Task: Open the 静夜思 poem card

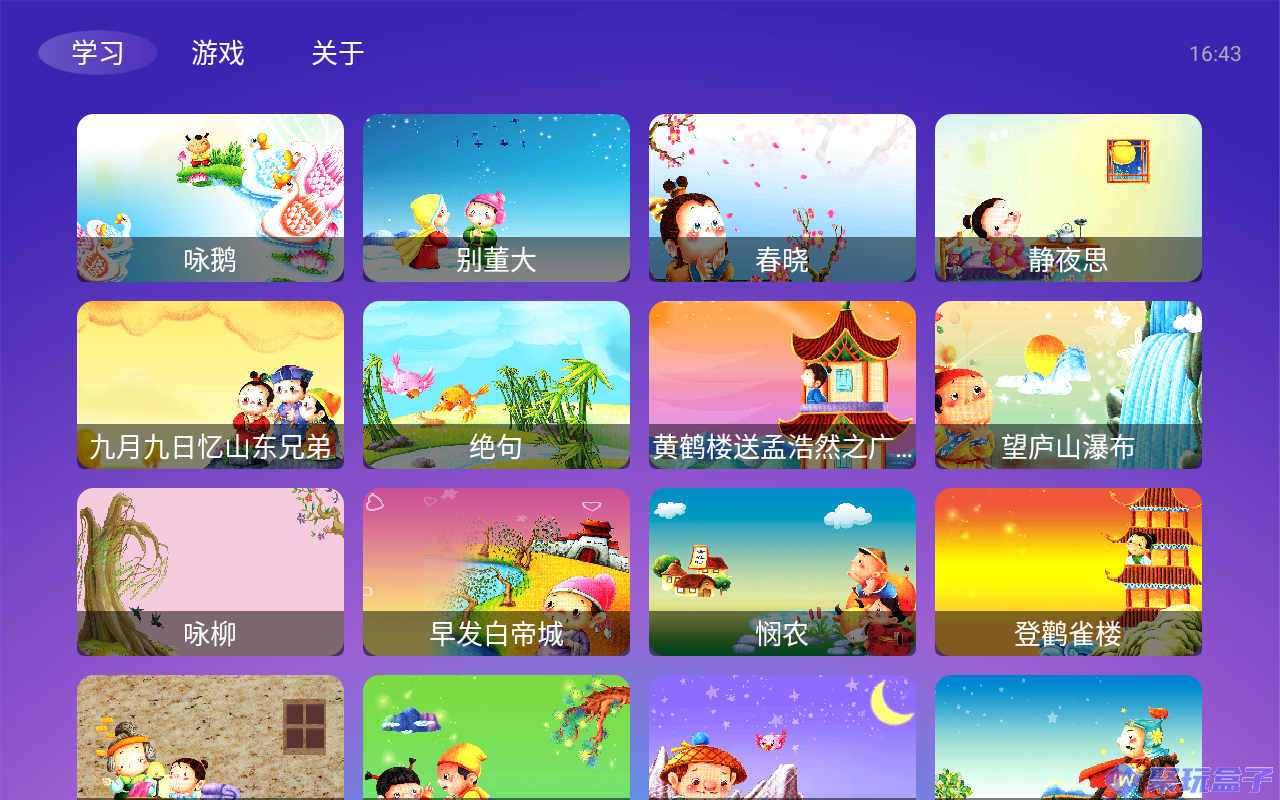Action: coord(1068,197)
